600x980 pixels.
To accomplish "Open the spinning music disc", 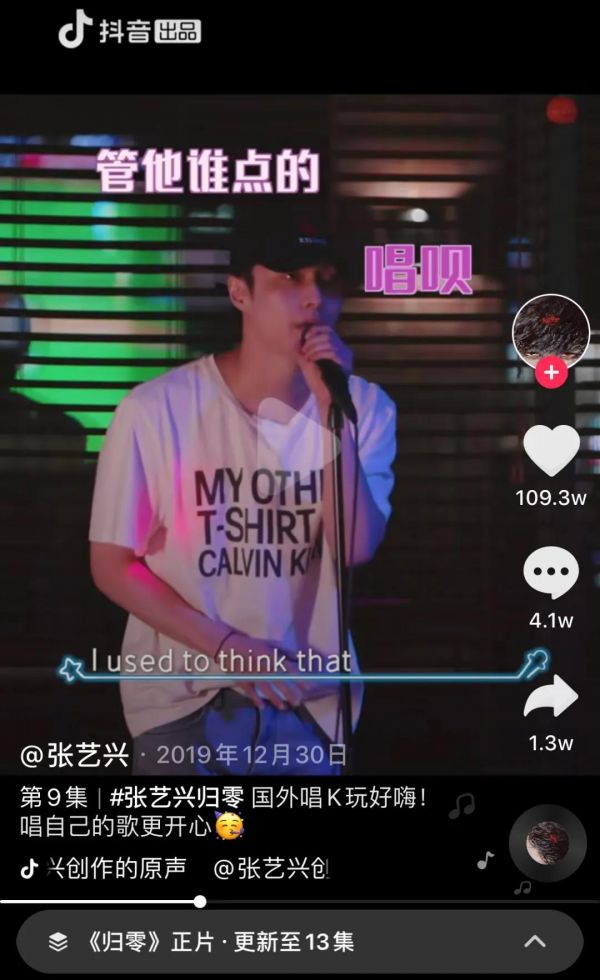I will (548, 843).
